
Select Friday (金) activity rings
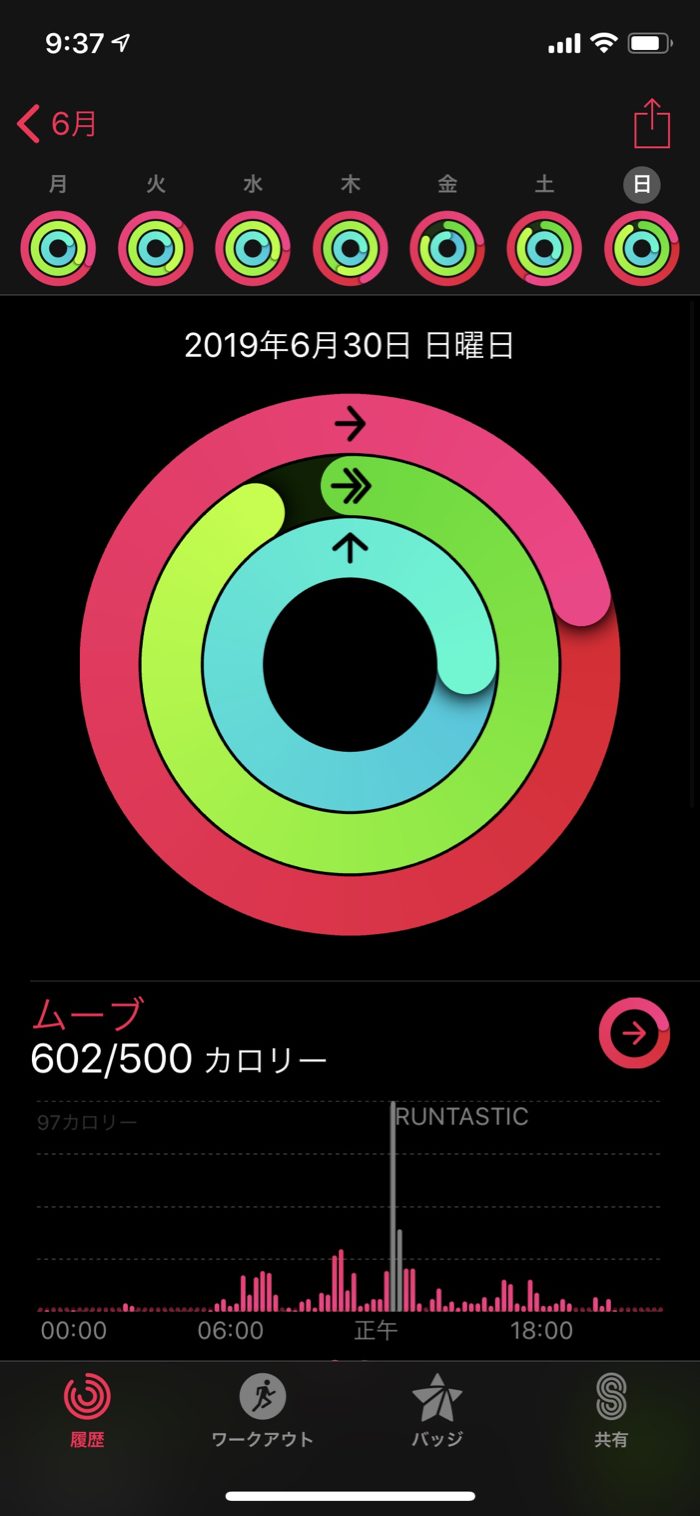[447, 249]
